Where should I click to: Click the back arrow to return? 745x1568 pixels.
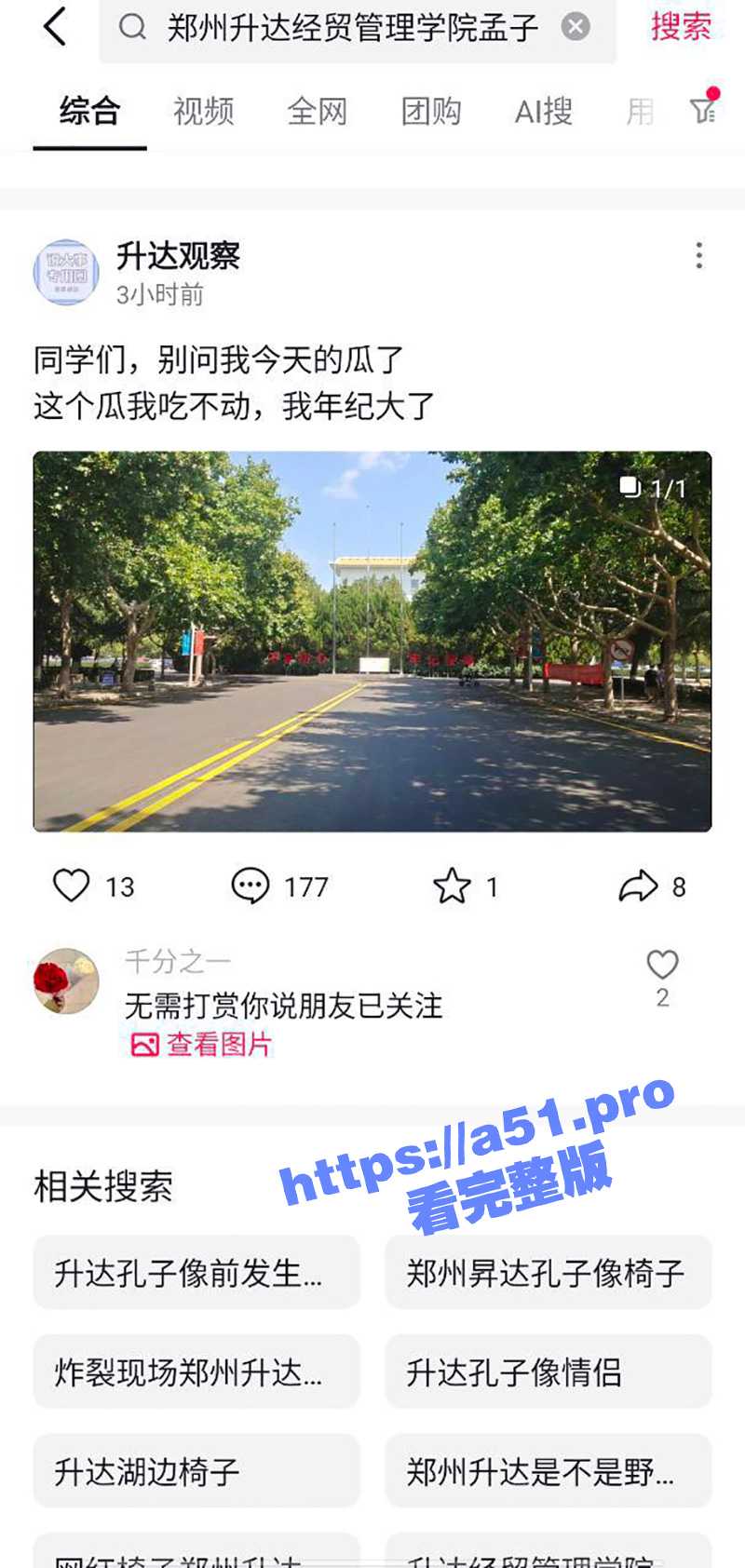(x=53, y=27)
